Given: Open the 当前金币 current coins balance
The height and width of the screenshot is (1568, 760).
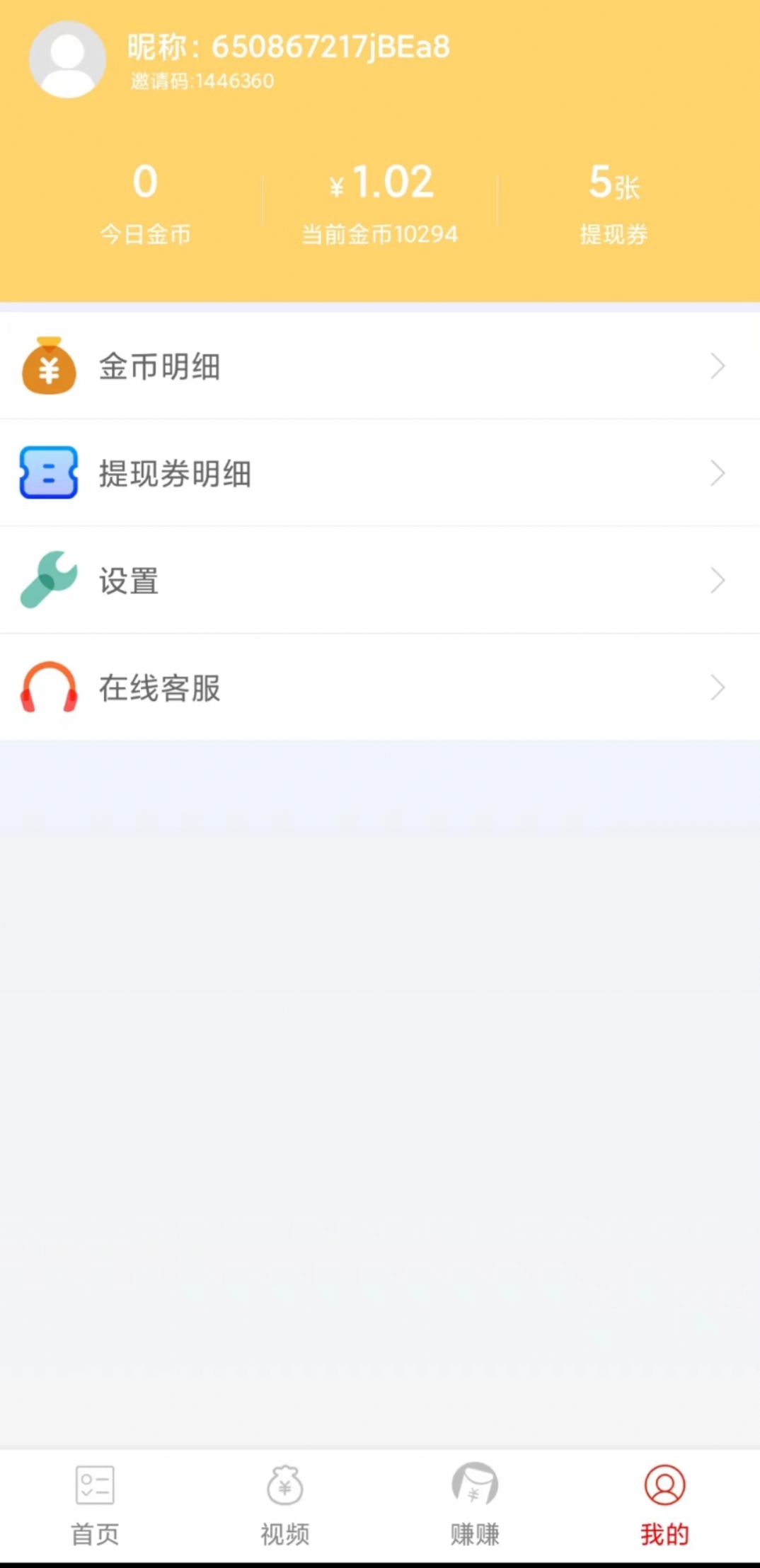Looking at the screenshot, I should (x=380, y=202).
